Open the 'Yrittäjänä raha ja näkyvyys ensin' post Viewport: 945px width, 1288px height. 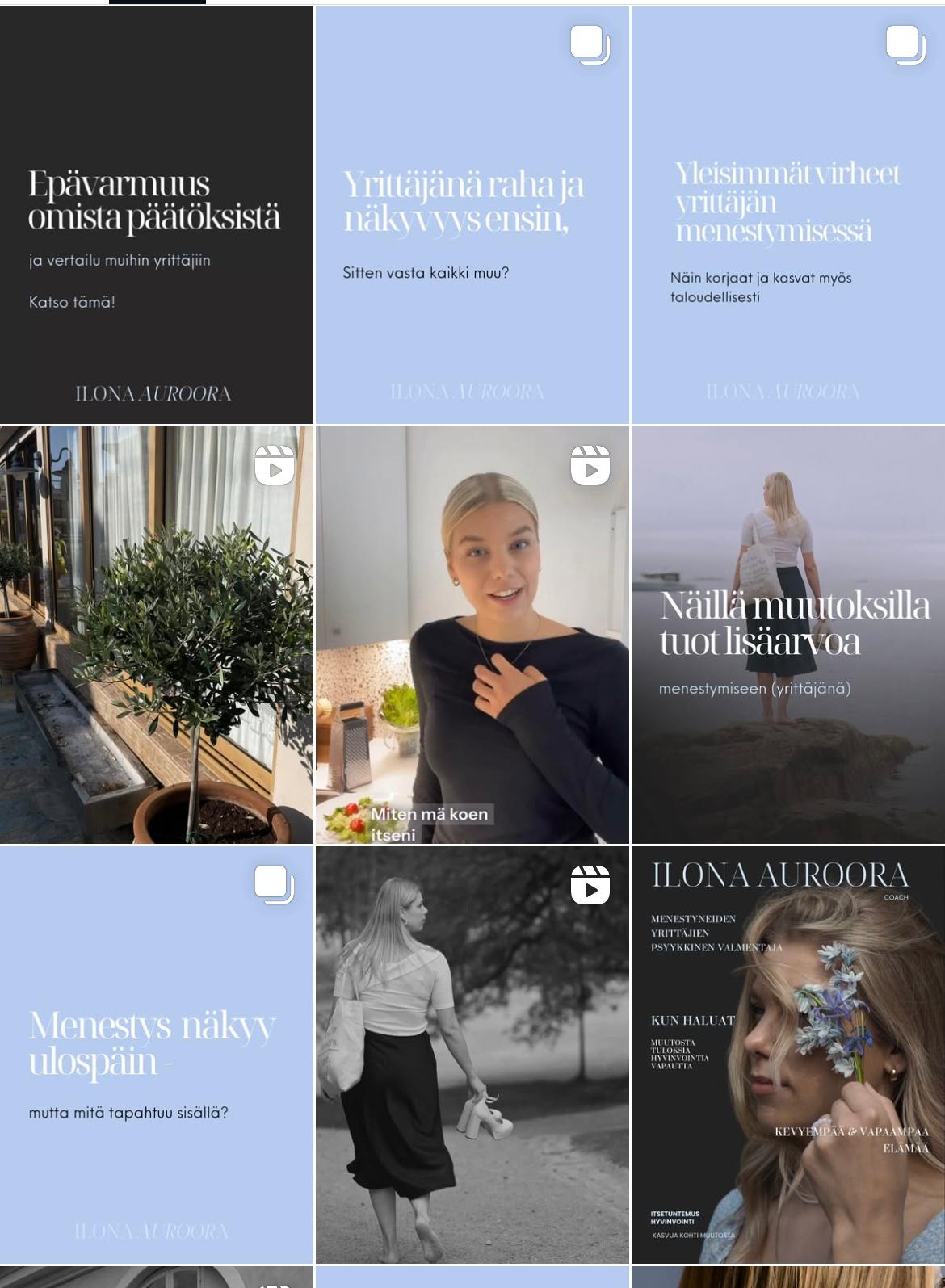(x=472, y=215)
